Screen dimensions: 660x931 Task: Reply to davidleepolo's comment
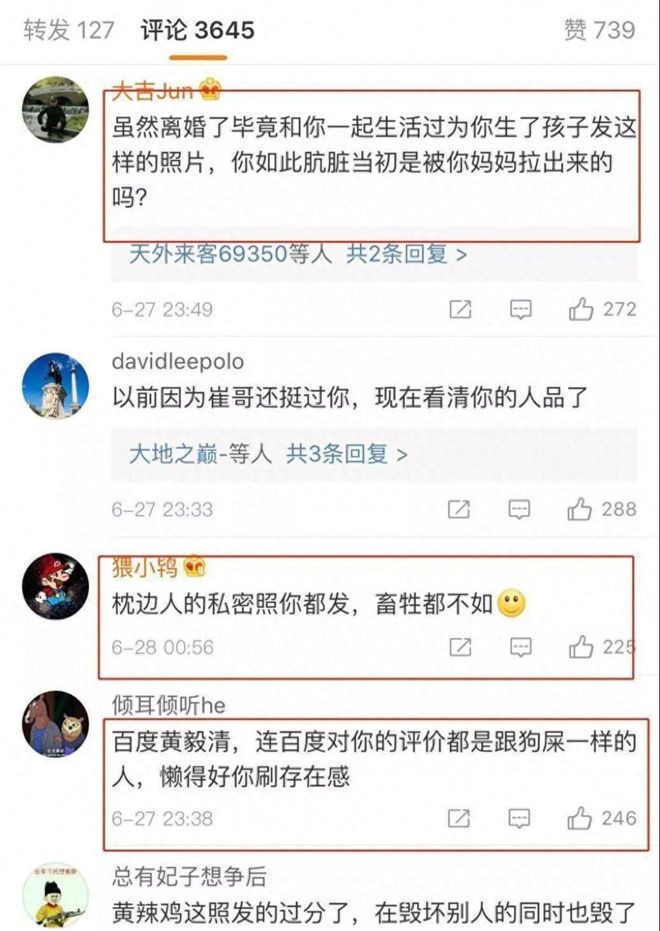pyautogui.click(x=520, y=509)
